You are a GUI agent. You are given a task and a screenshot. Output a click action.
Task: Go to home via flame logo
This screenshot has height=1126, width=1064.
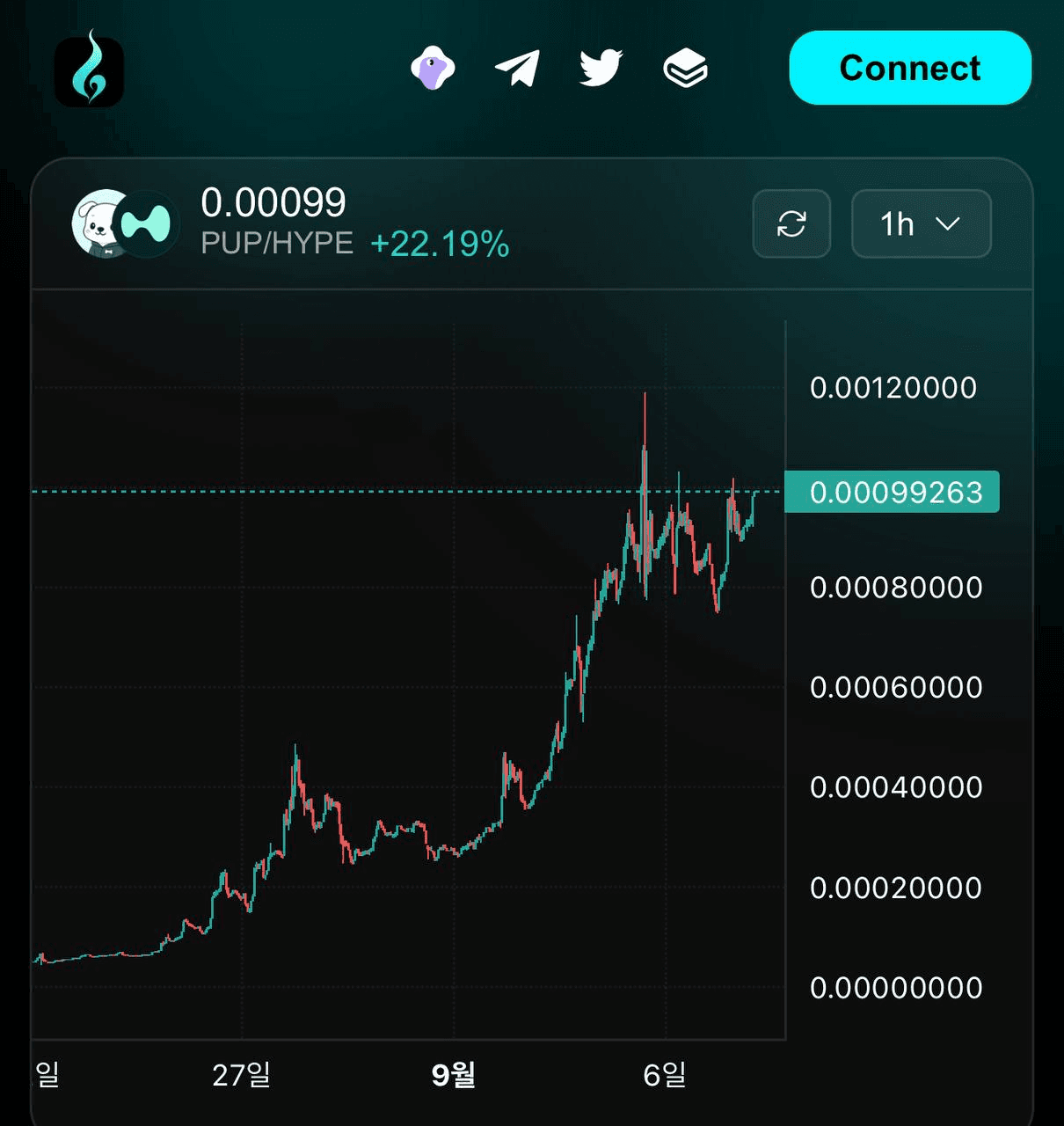coord(89,69)
